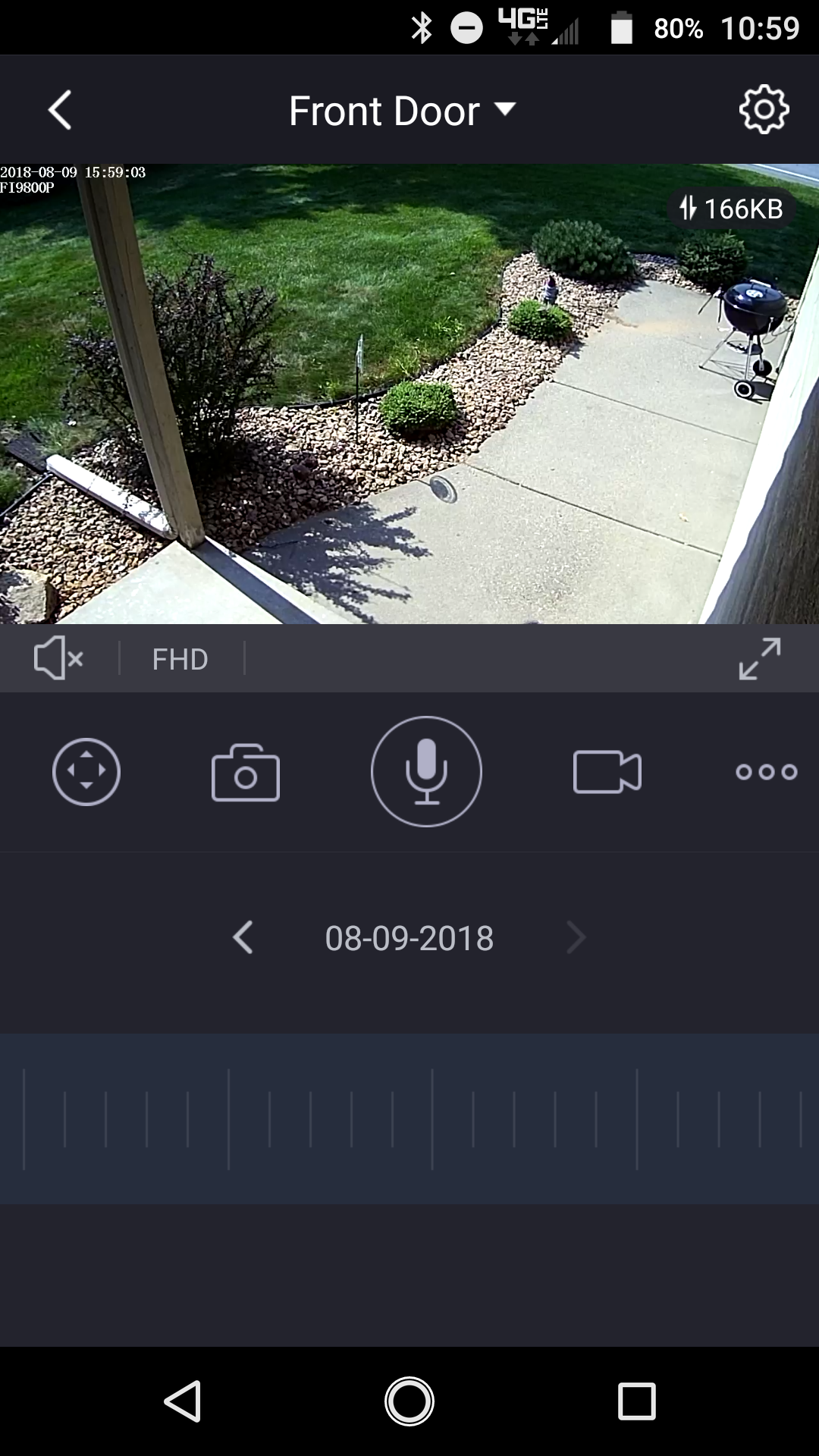Open the pan and tilt direction control
This screenshot has width=819, height=1456.
point(86,772)
